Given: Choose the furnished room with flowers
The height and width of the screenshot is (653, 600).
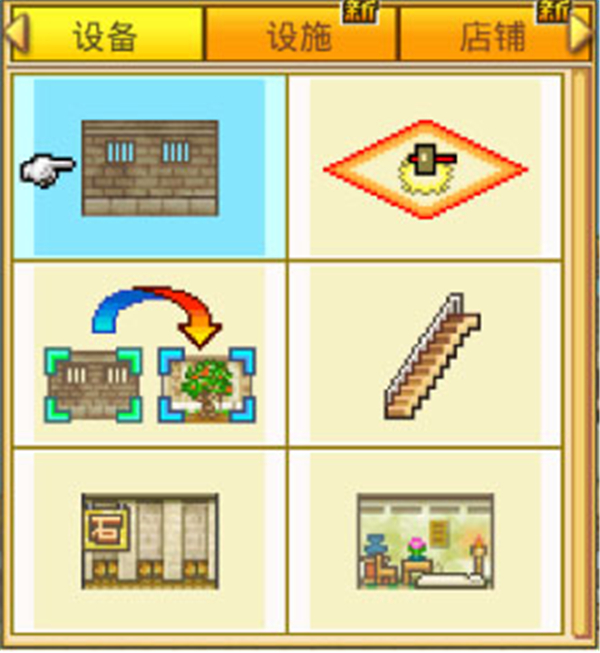Looking at the screenshot, I should (x=425, y=540).
